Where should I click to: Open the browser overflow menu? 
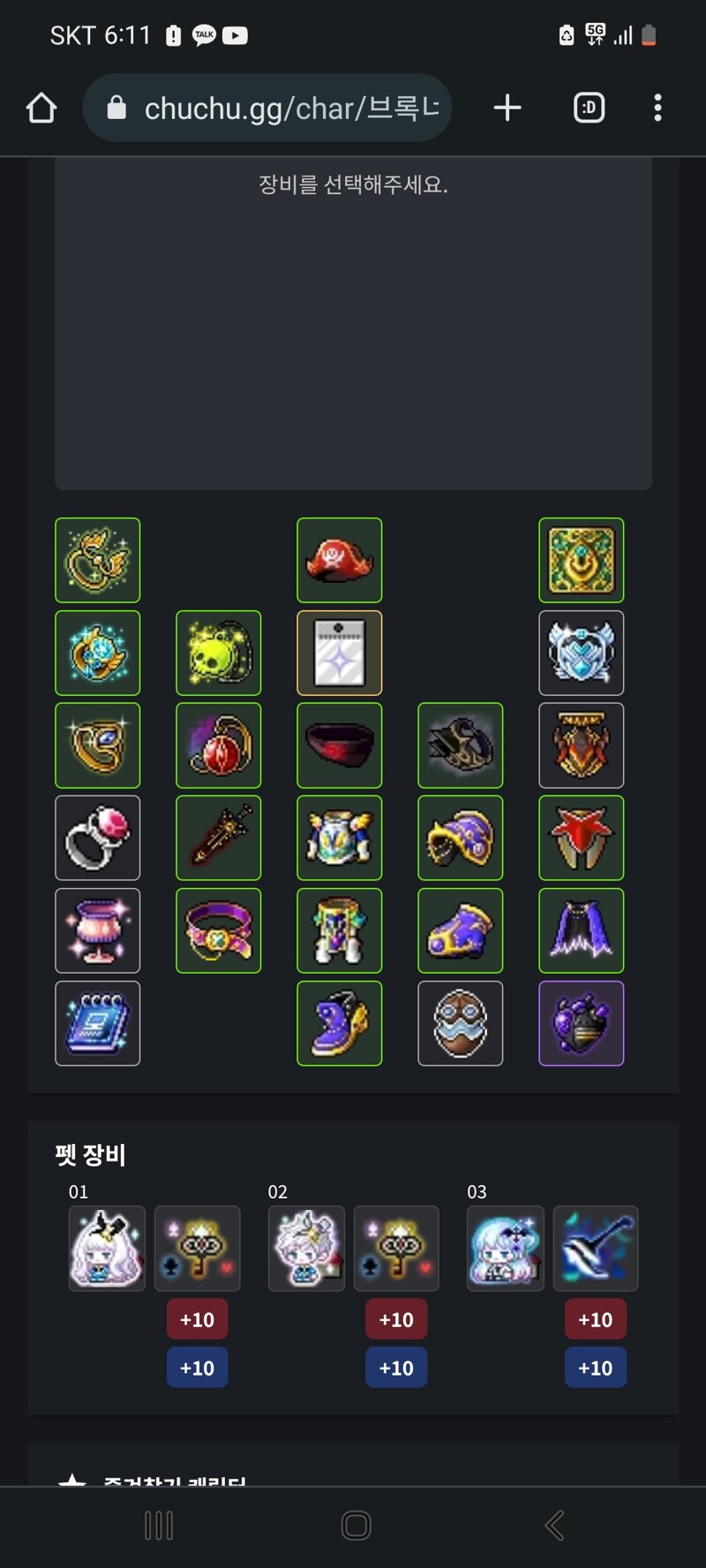click(x=657, y=108)
